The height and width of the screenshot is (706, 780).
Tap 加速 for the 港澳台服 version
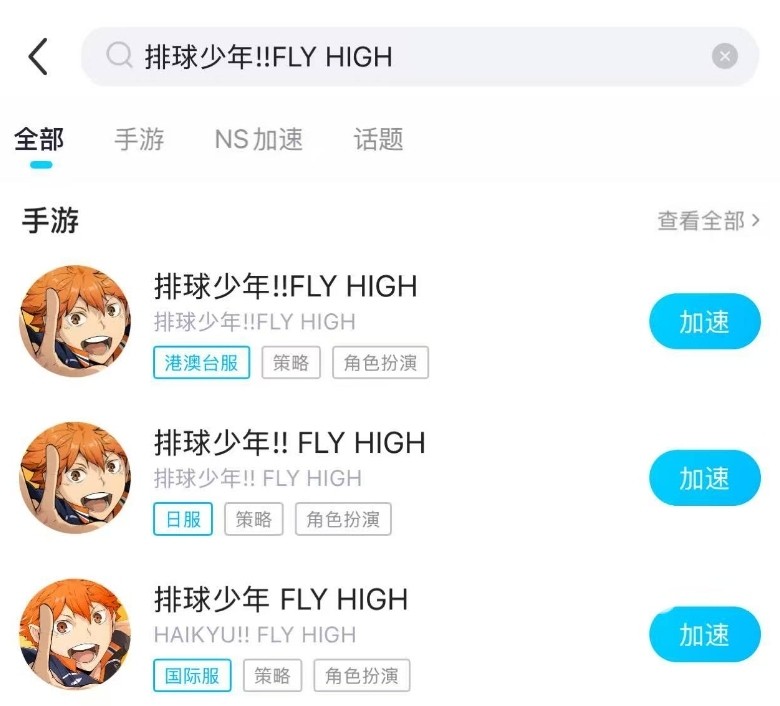point(705,322)
